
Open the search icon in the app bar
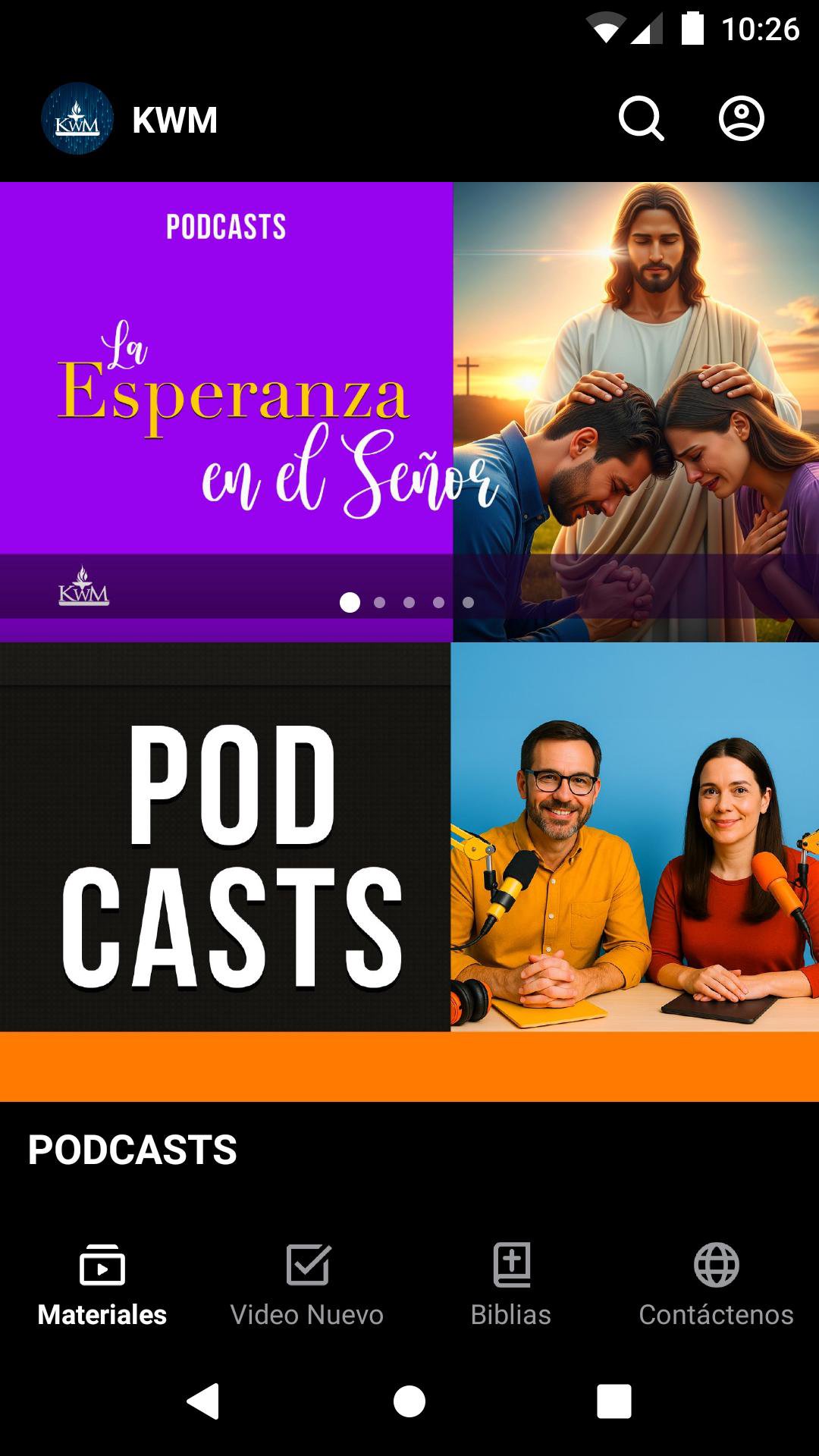tap(641, 119)
